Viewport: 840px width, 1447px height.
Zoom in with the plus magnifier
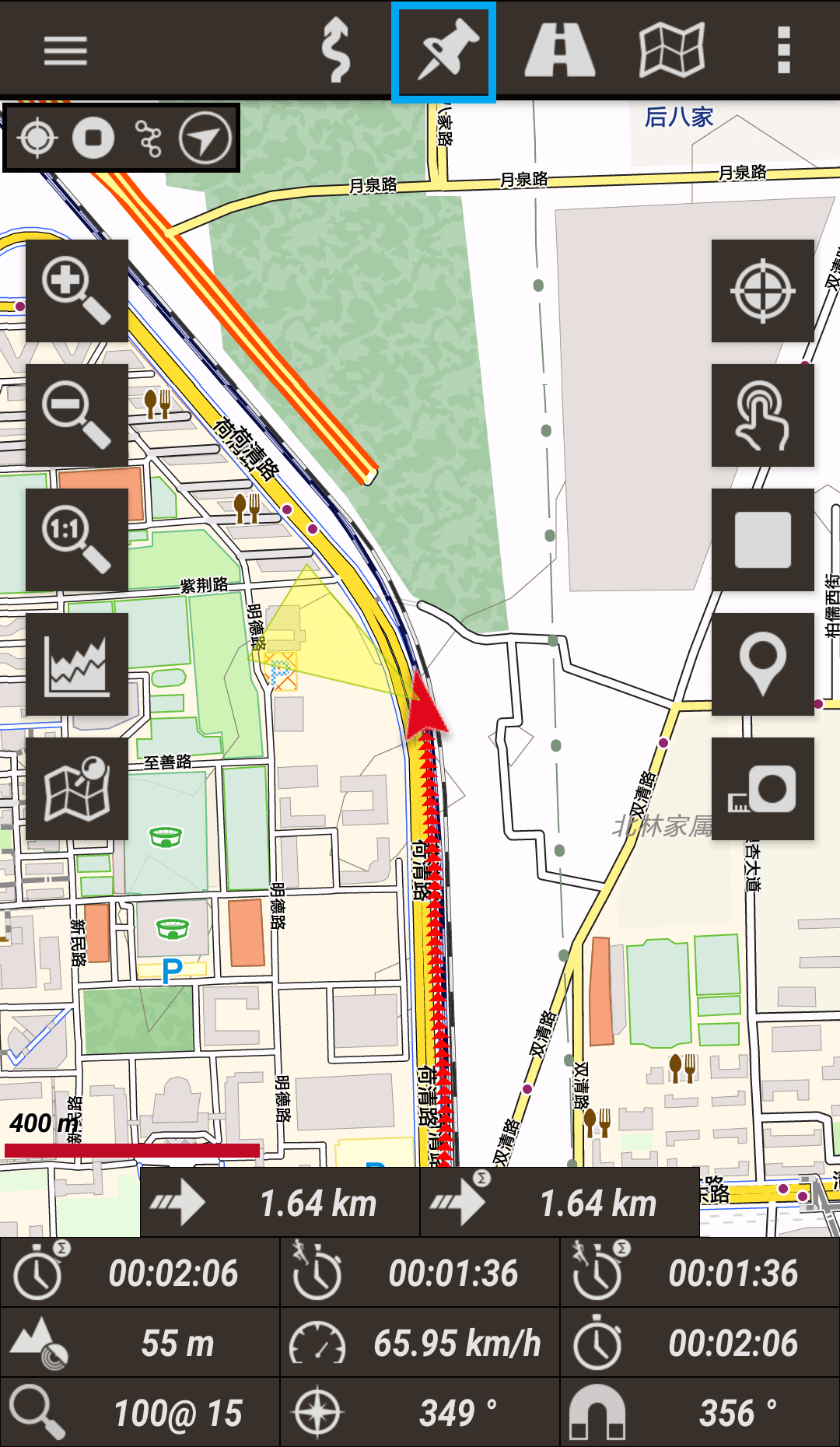click(76, 290)
